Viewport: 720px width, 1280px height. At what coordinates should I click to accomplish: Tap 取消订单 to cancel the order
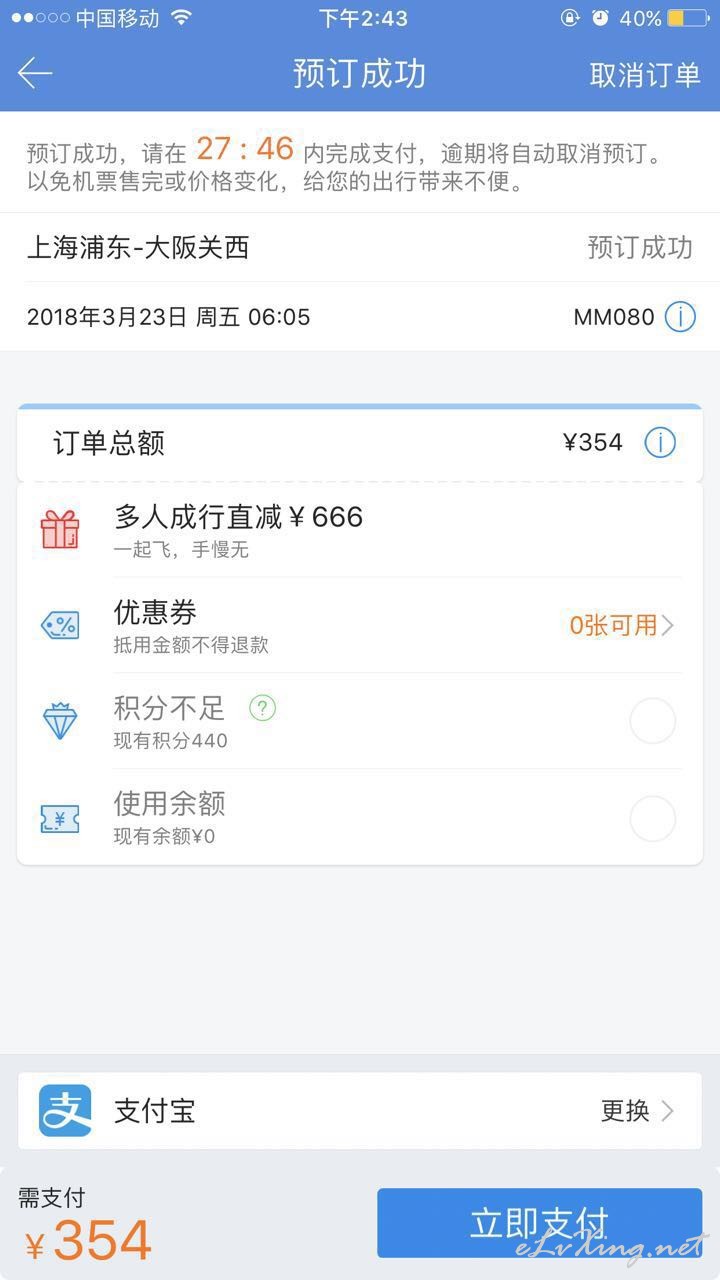[644, 75]
